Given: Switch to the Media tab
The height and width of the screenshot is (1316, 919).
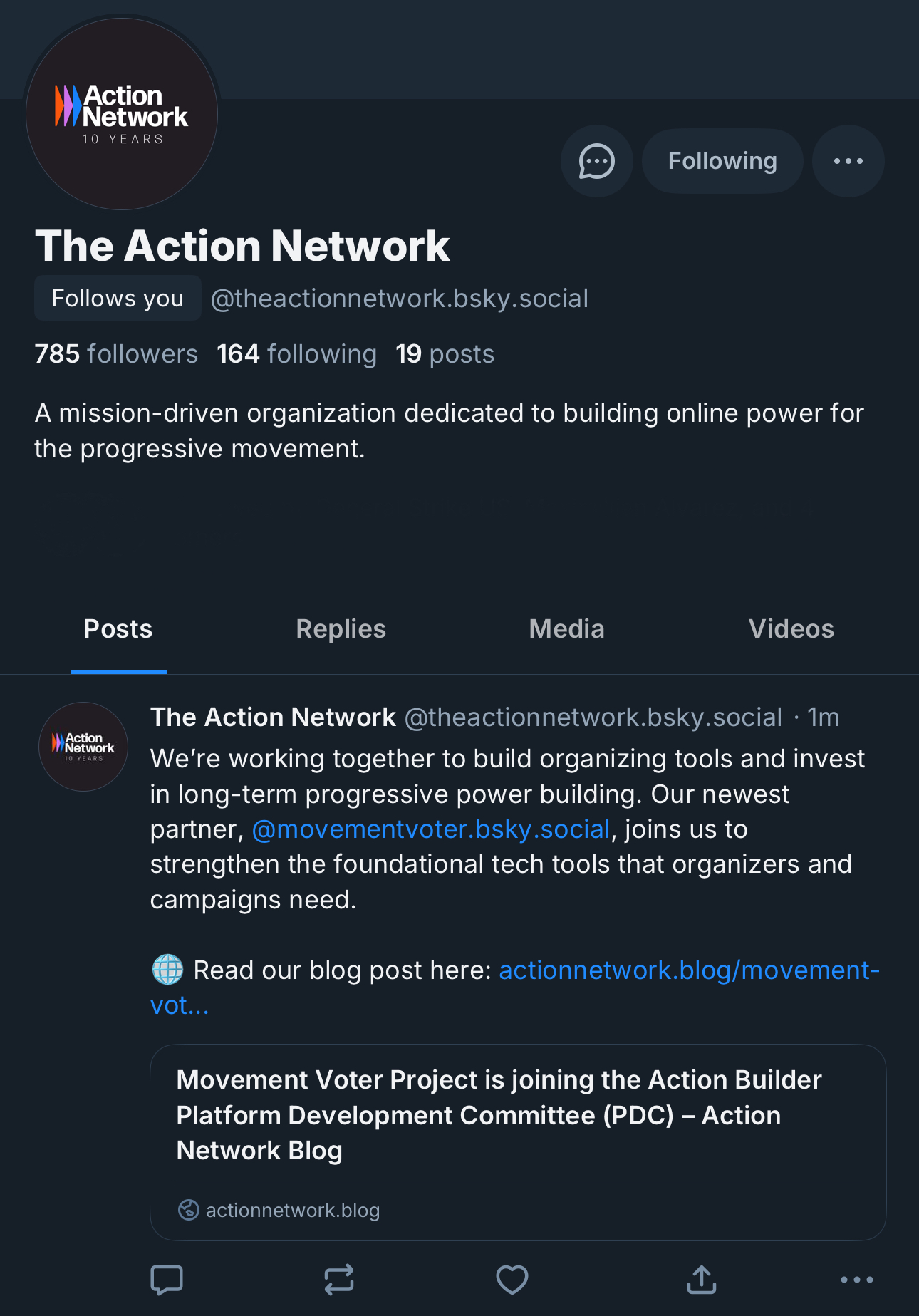Looking at the screenshot, I should (566, 629).
